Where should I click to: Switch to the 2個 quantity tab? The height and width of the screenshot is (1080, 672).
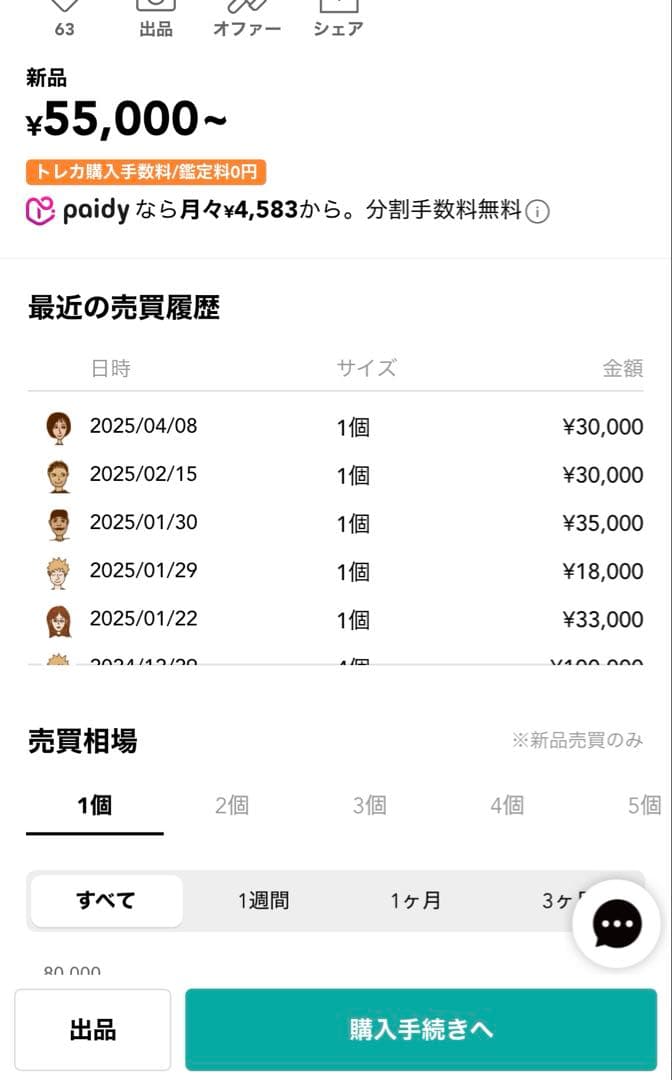[232, 805]
